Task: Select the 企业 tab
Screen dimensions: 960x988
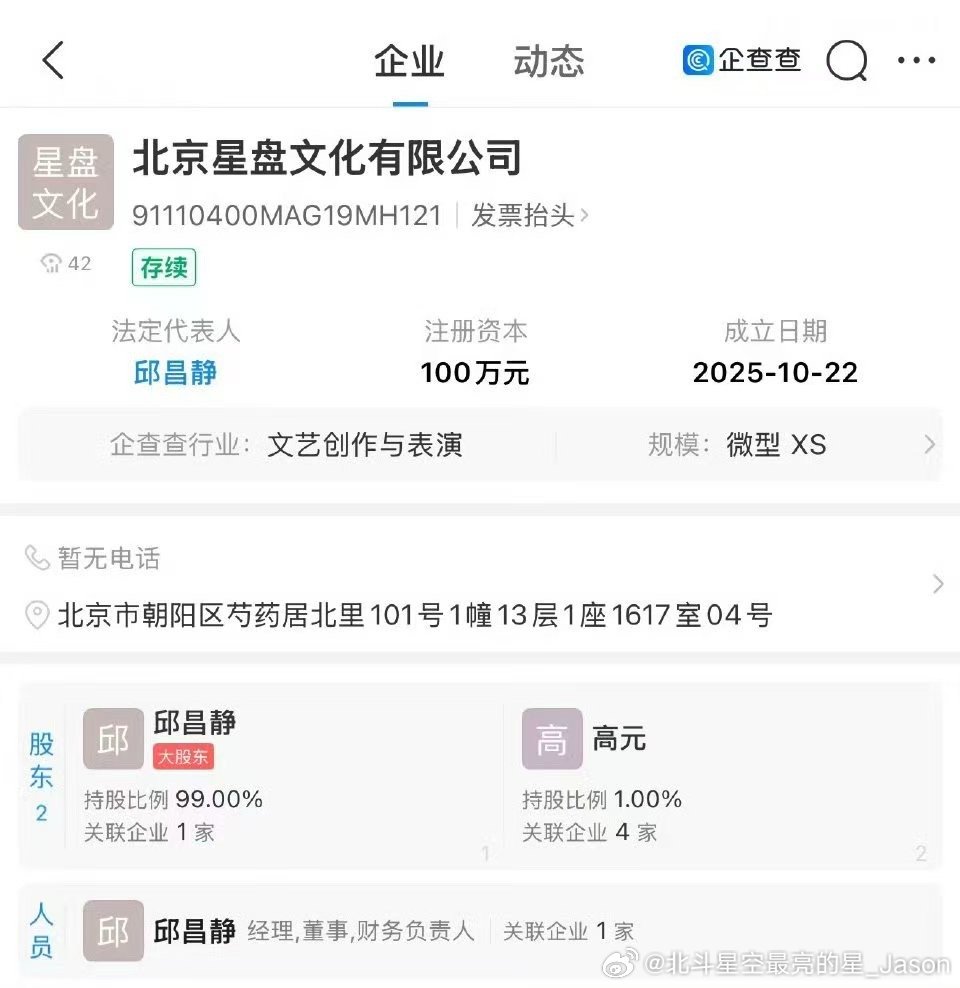Action: pos(409,61)
